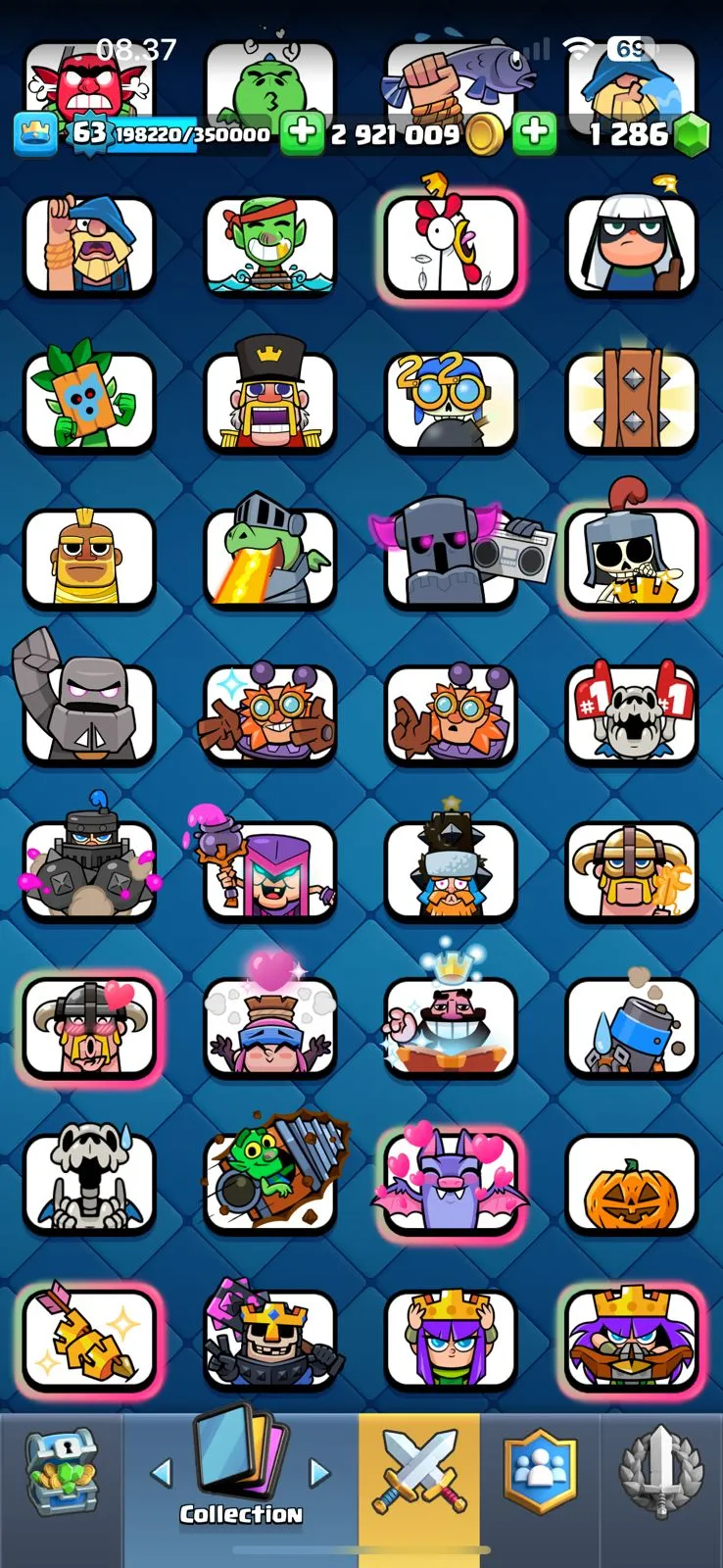This screenshot has height=1568, width=723.
Task: Select the spiked wooden log emote
Action: (x=631, y=402)
